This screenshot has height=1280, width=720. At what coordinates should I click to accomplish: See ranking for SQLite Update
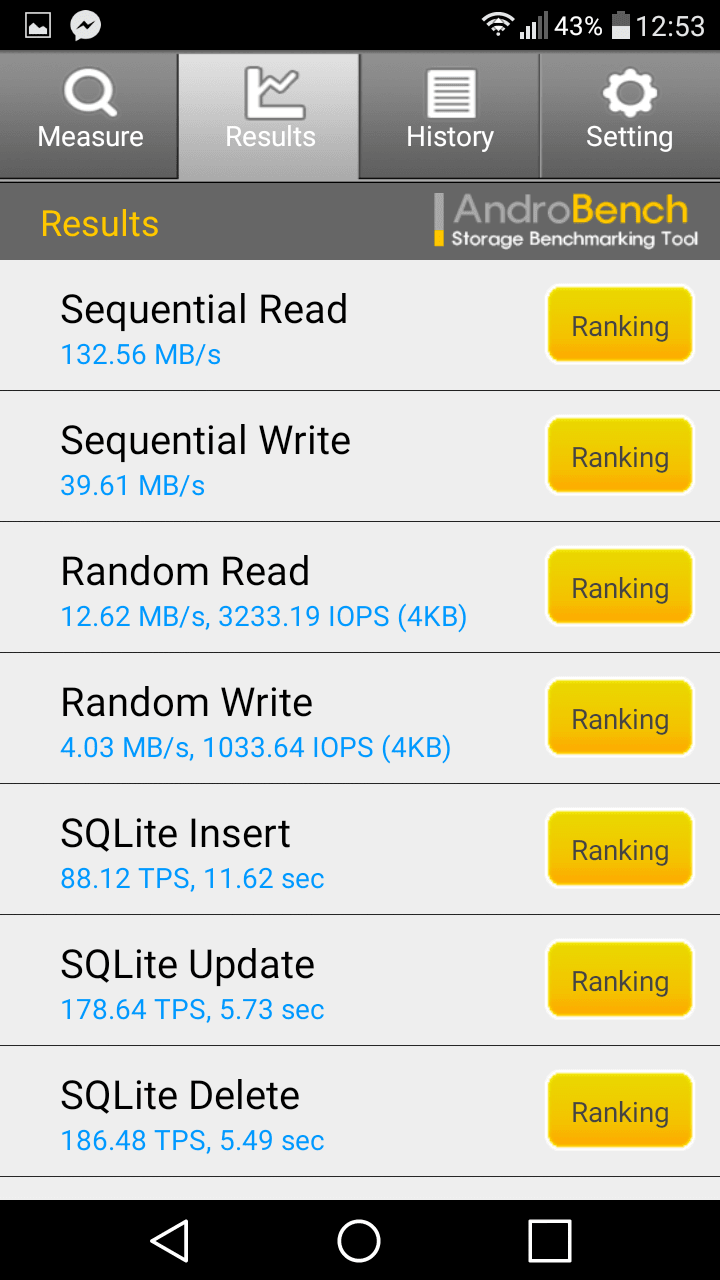(620, 980)
